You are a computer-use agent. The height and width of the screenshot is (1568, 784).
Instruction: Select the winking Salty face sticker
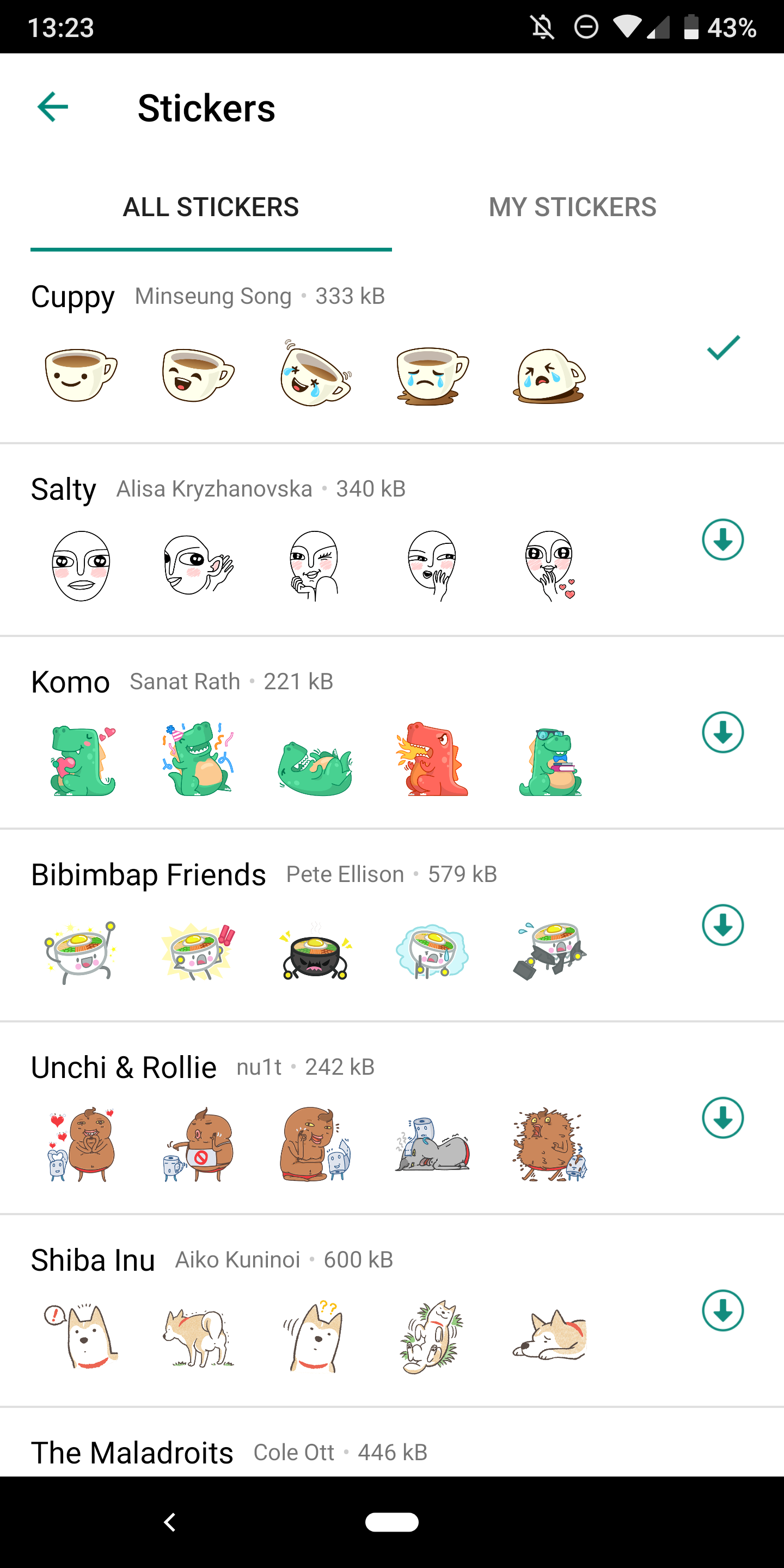click(314, 567)
